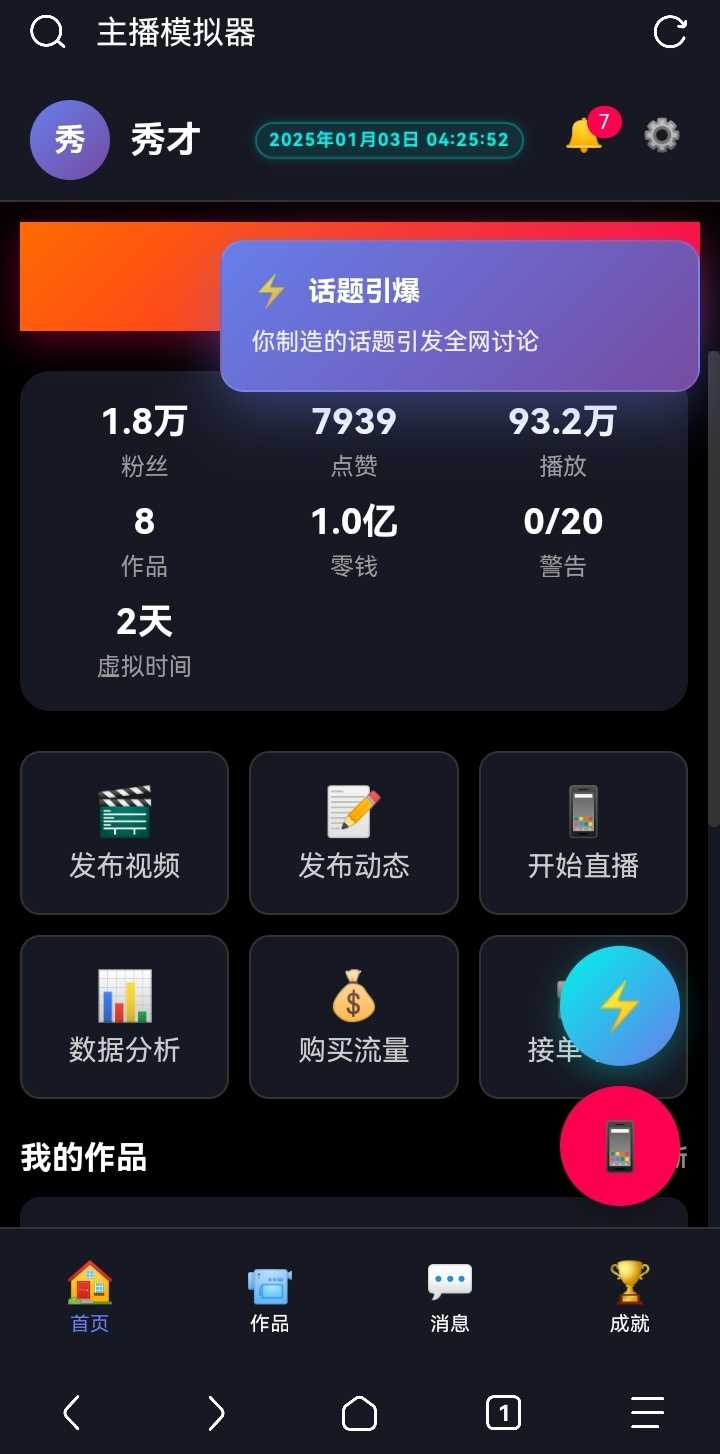Open the notifications bell
The width and height of the screenshot is (720, 1454).
tap(585, 135)
